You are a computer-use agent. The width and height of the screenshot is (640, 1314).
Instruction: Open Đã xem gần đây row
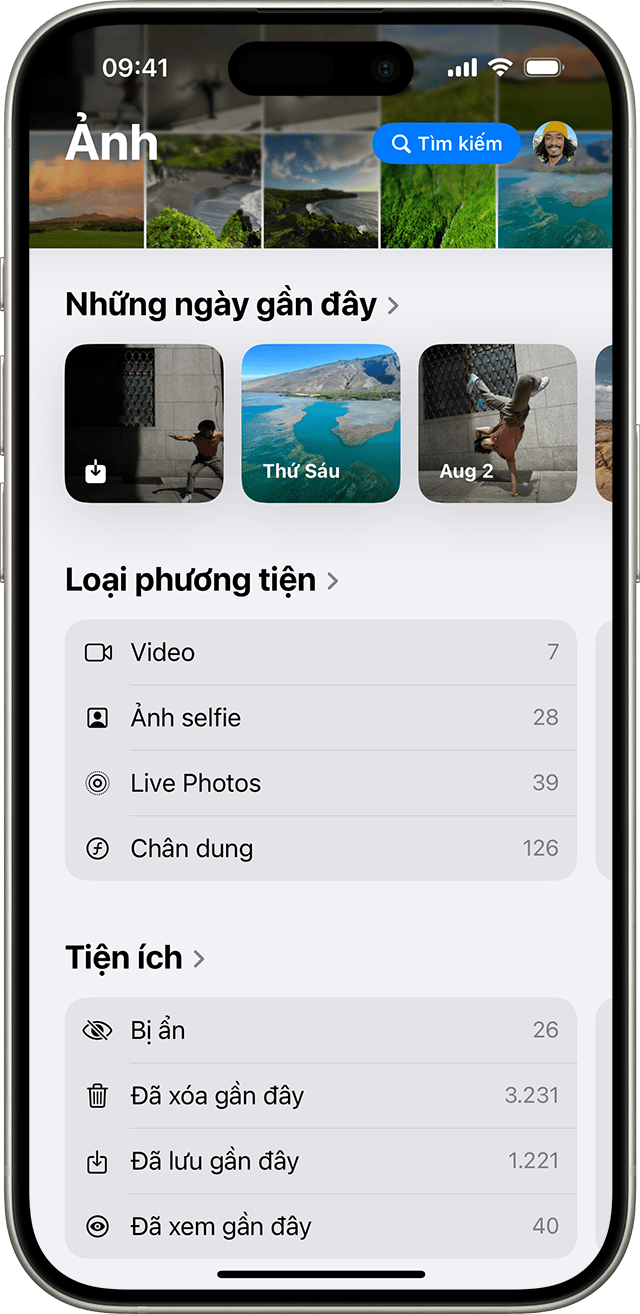[320, 1226]
